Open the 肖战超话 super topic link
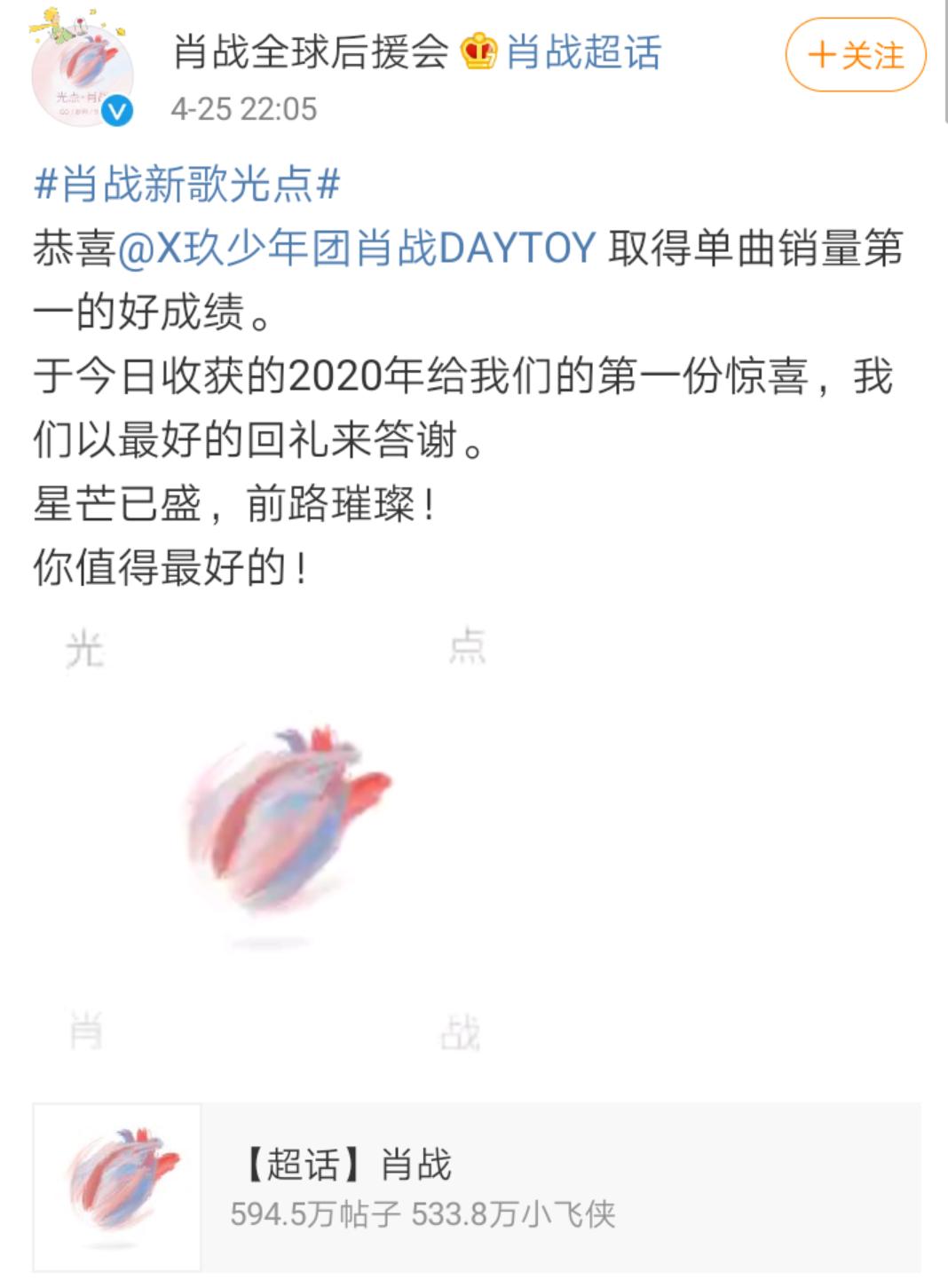 [x=583, y=52]
